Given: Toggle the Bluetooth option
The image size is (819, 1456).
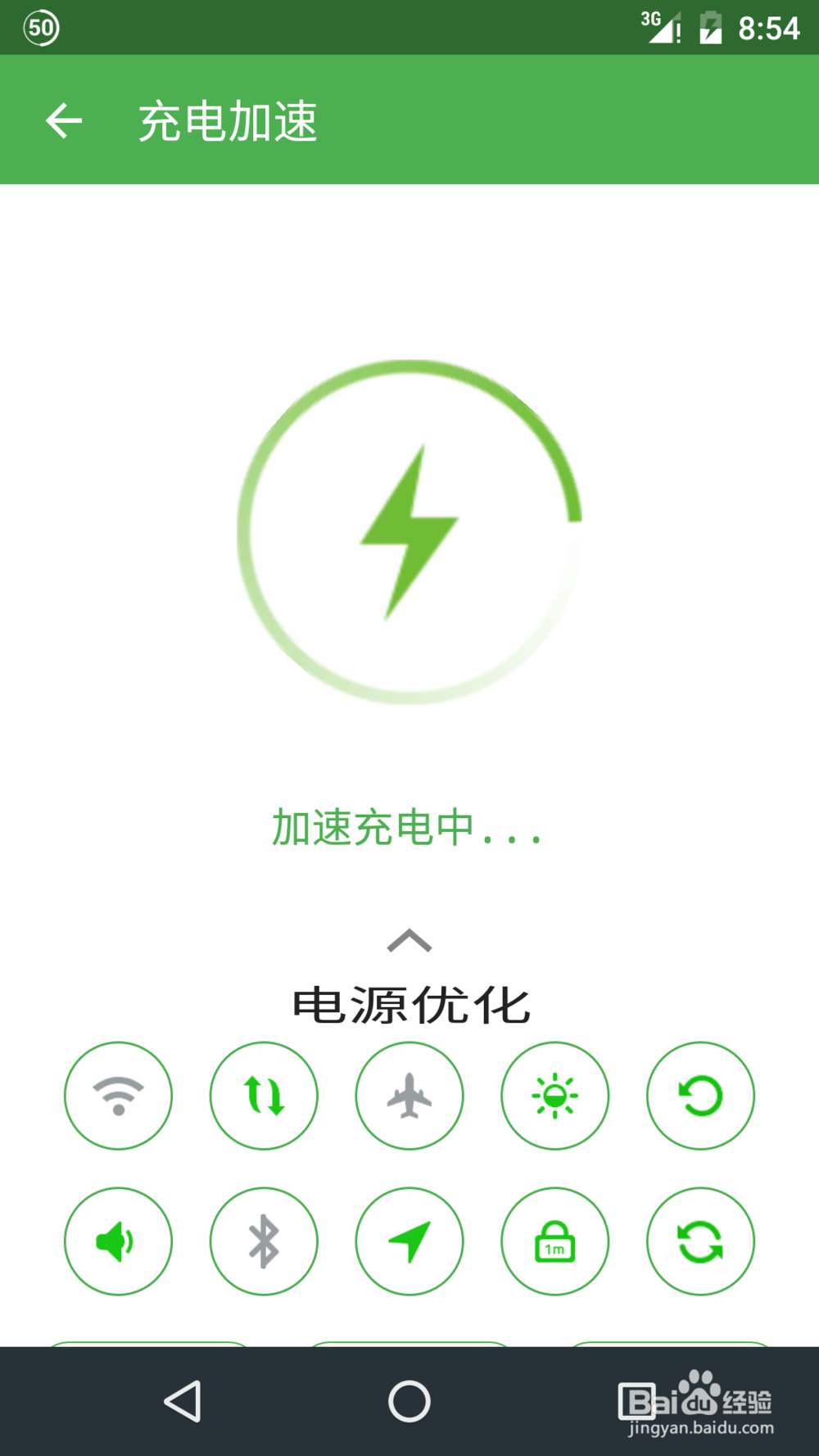Looking at the screenshot, I should [264, 1241].
